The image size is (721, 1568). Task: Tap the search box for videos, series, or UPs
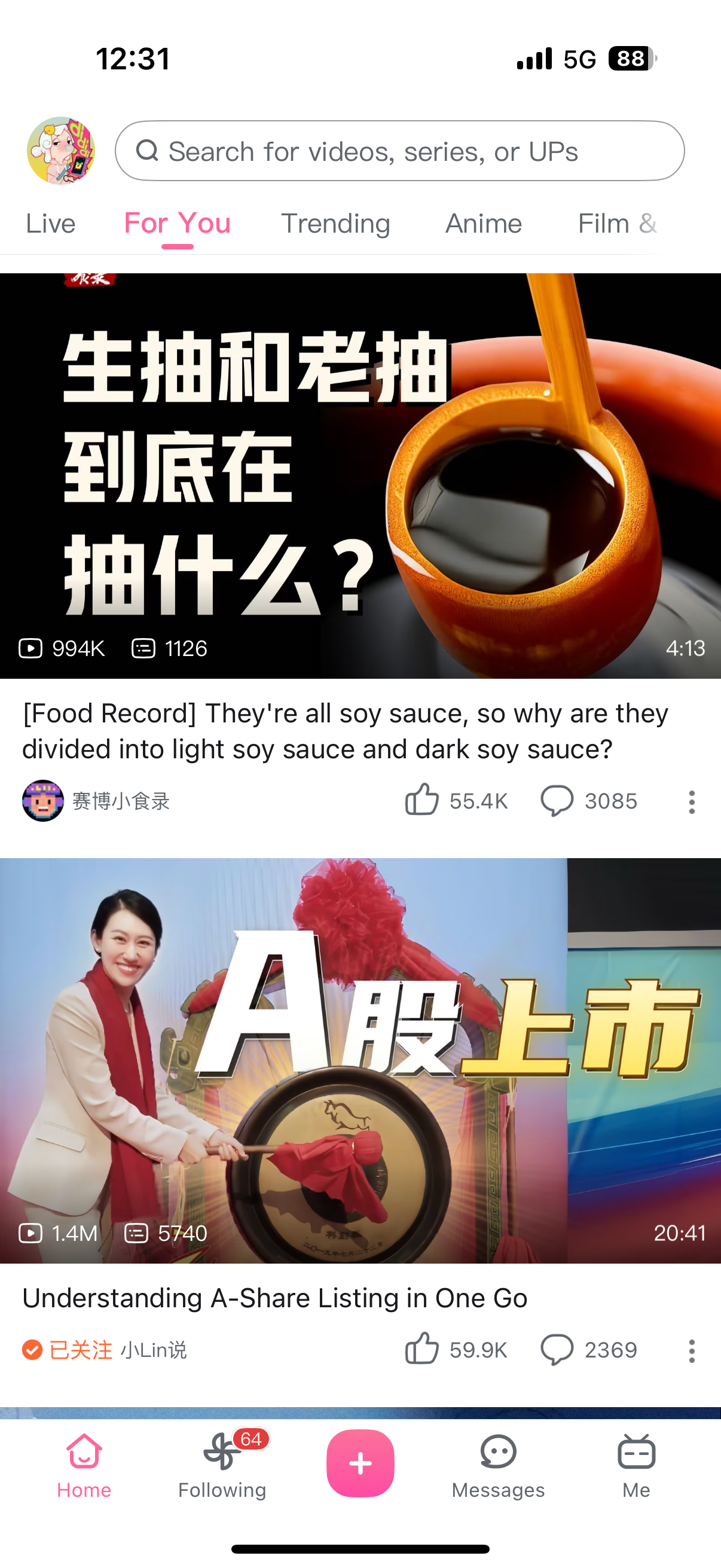400,150
